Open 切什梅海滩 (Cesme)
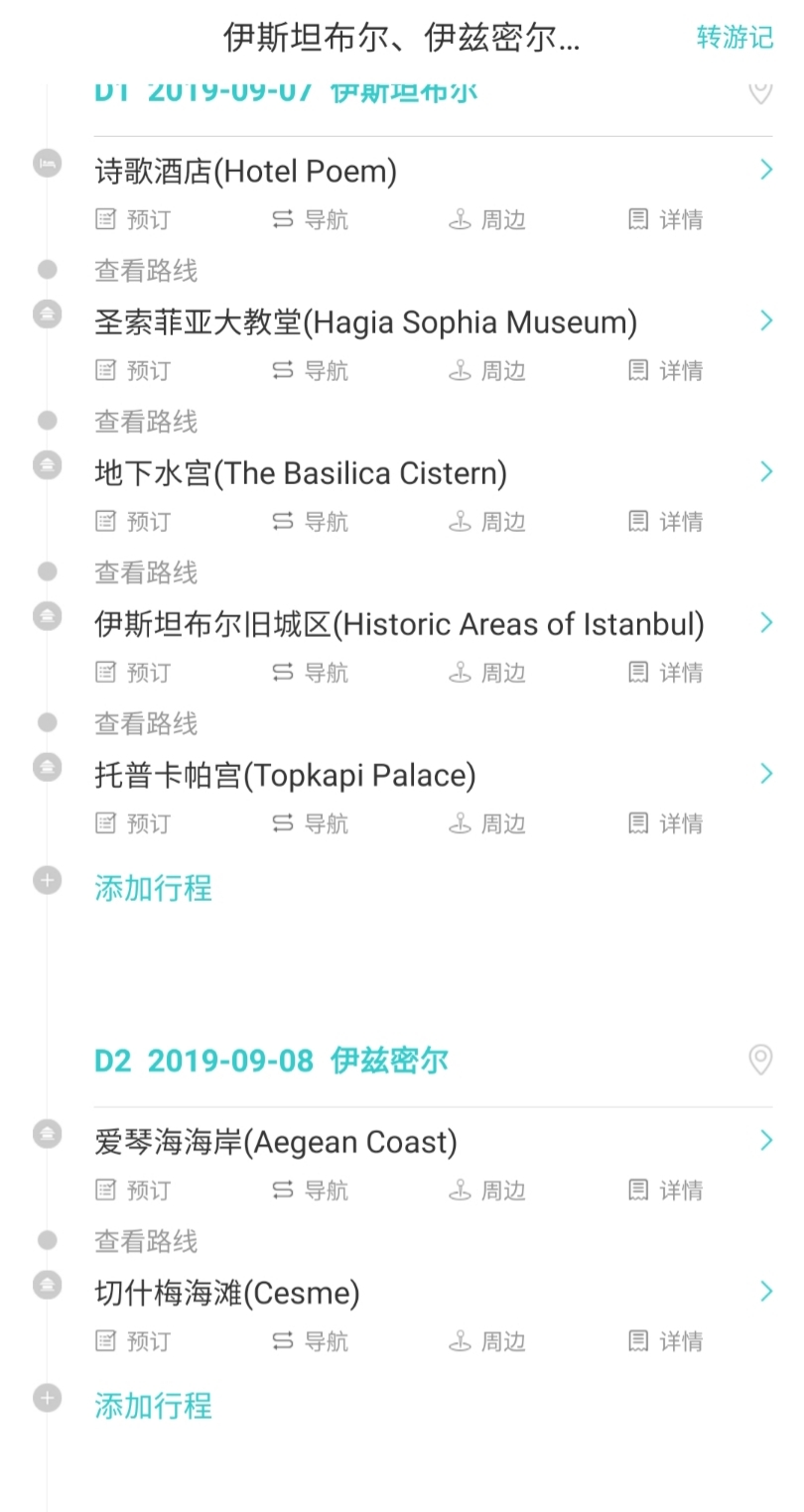 click(x=227, y=1293)
